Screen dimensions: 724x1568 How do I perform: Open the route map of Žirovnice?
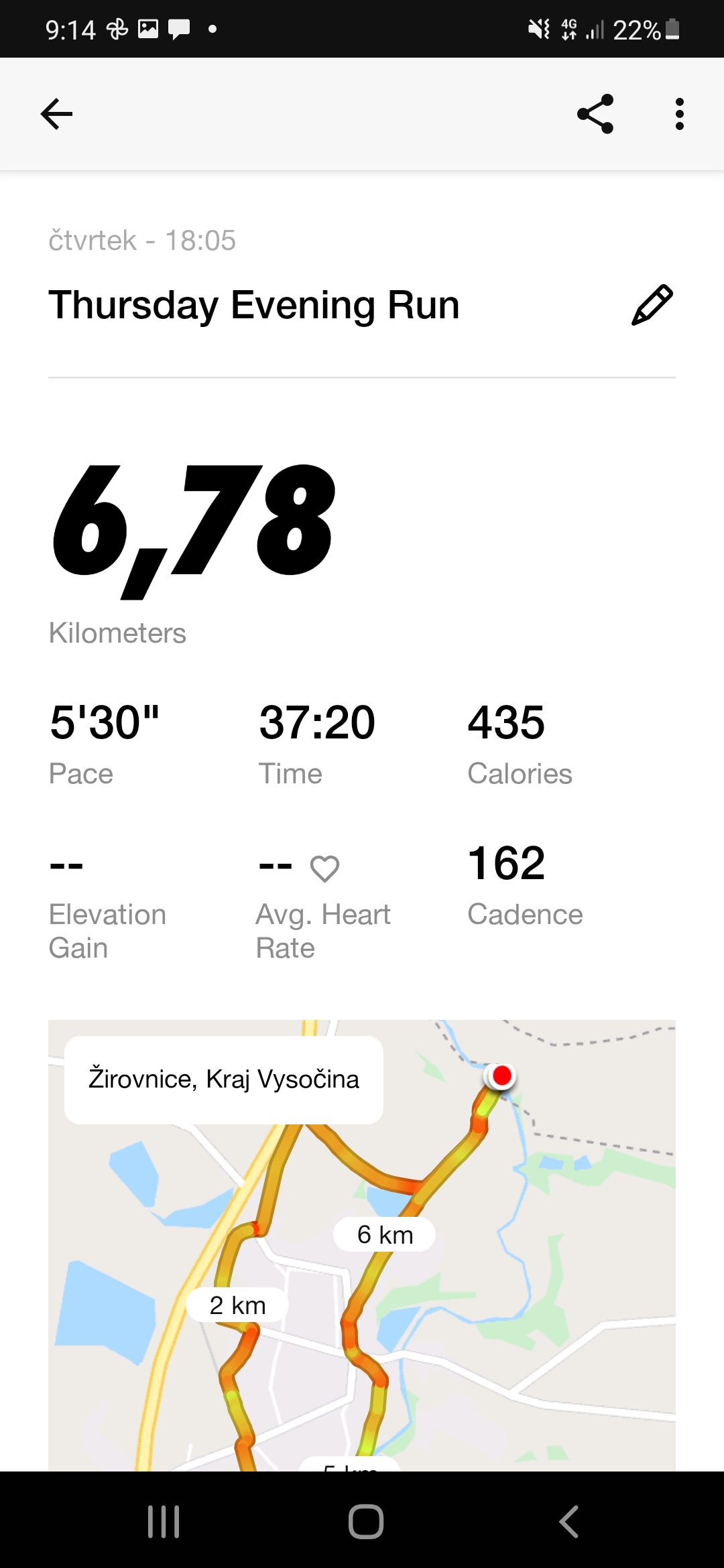pyautogui.click(x=362, y=1246)
